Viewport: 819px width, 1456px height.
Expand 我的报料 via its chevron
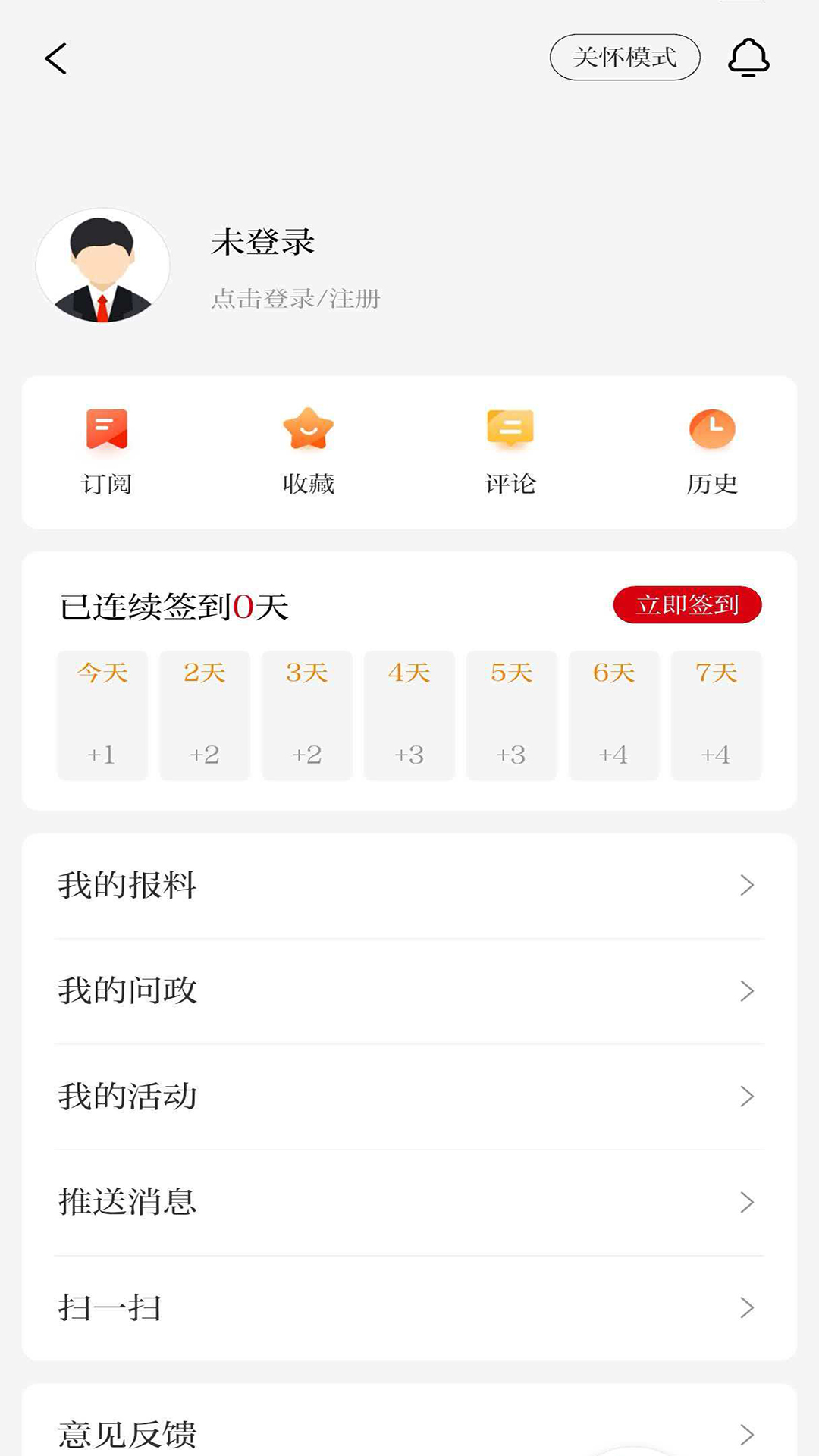748,885
